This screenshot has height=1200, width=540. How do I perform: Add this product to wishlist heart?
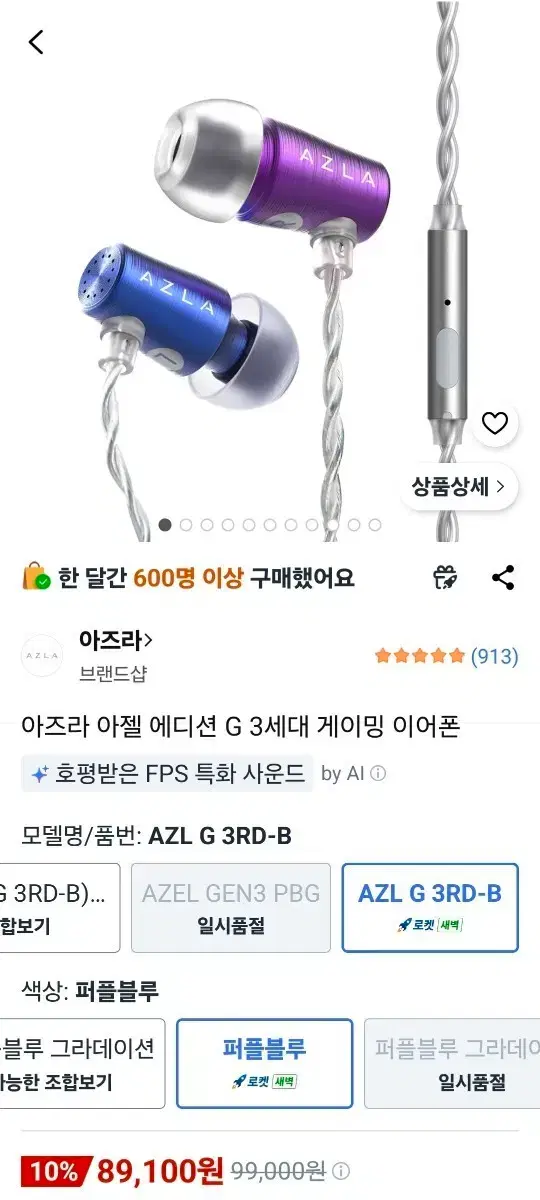(495, 424)
